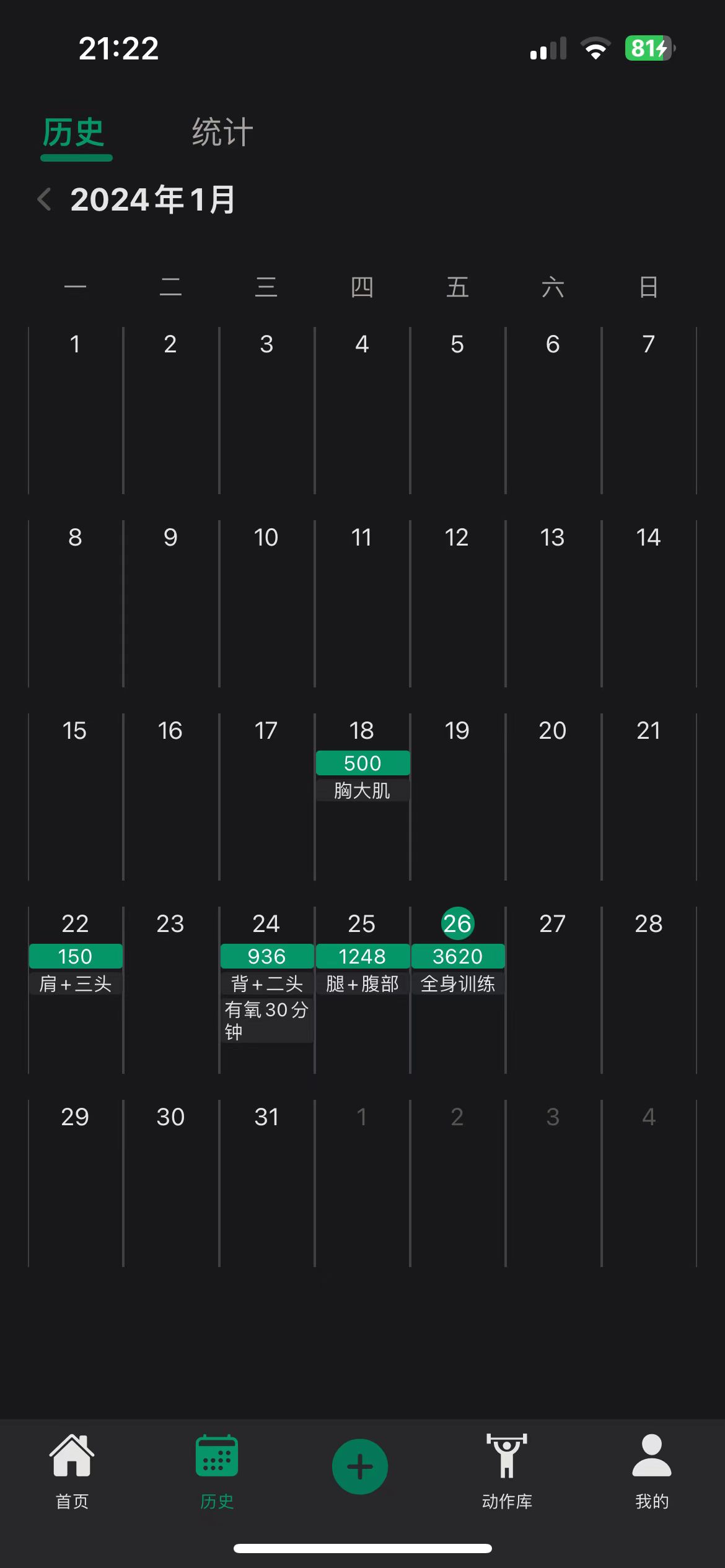Open the 肩+三头 workout on the 22nd
Screen dimensions: 725x1568
click(x=76, y=983)
